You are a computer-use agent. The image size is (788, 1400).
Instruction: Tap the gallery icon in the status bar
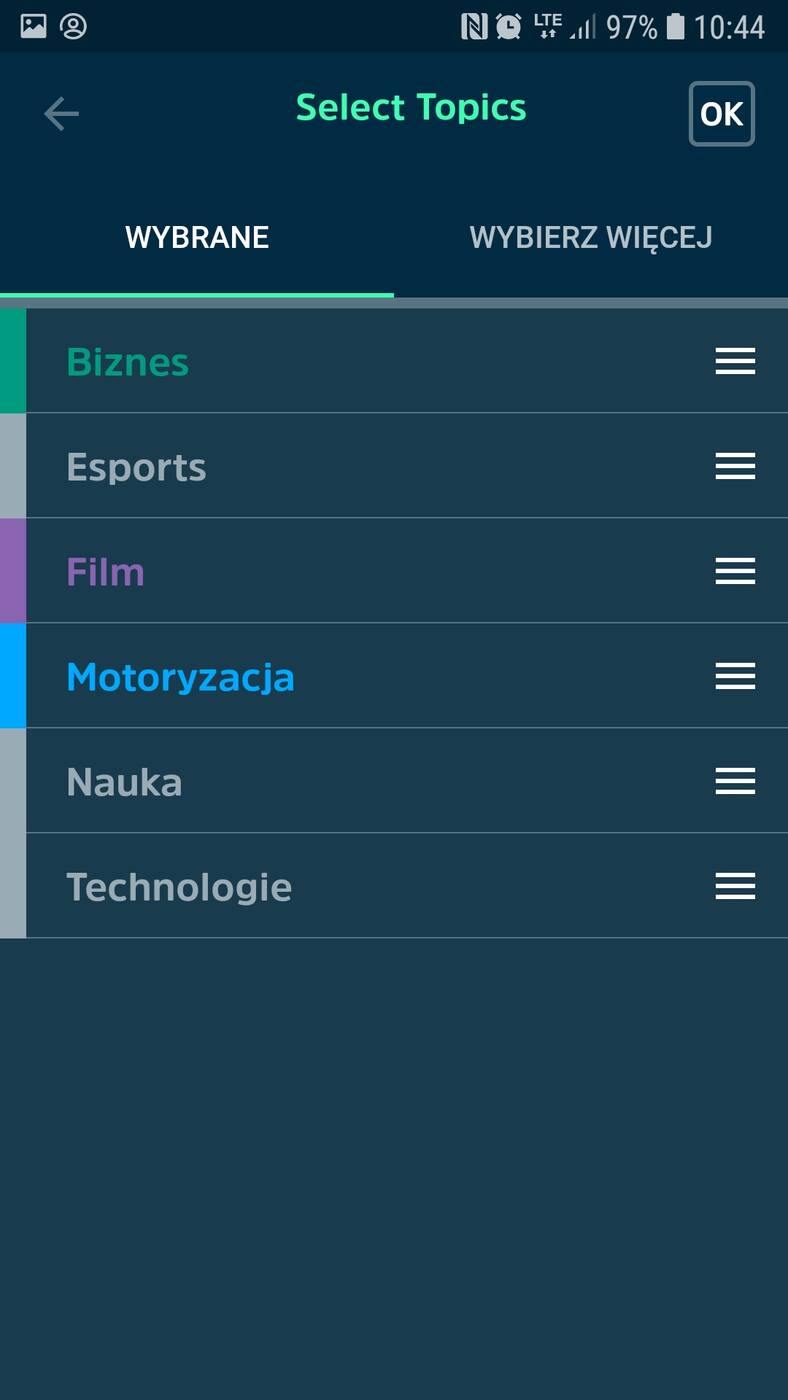(x=34, y=26)
